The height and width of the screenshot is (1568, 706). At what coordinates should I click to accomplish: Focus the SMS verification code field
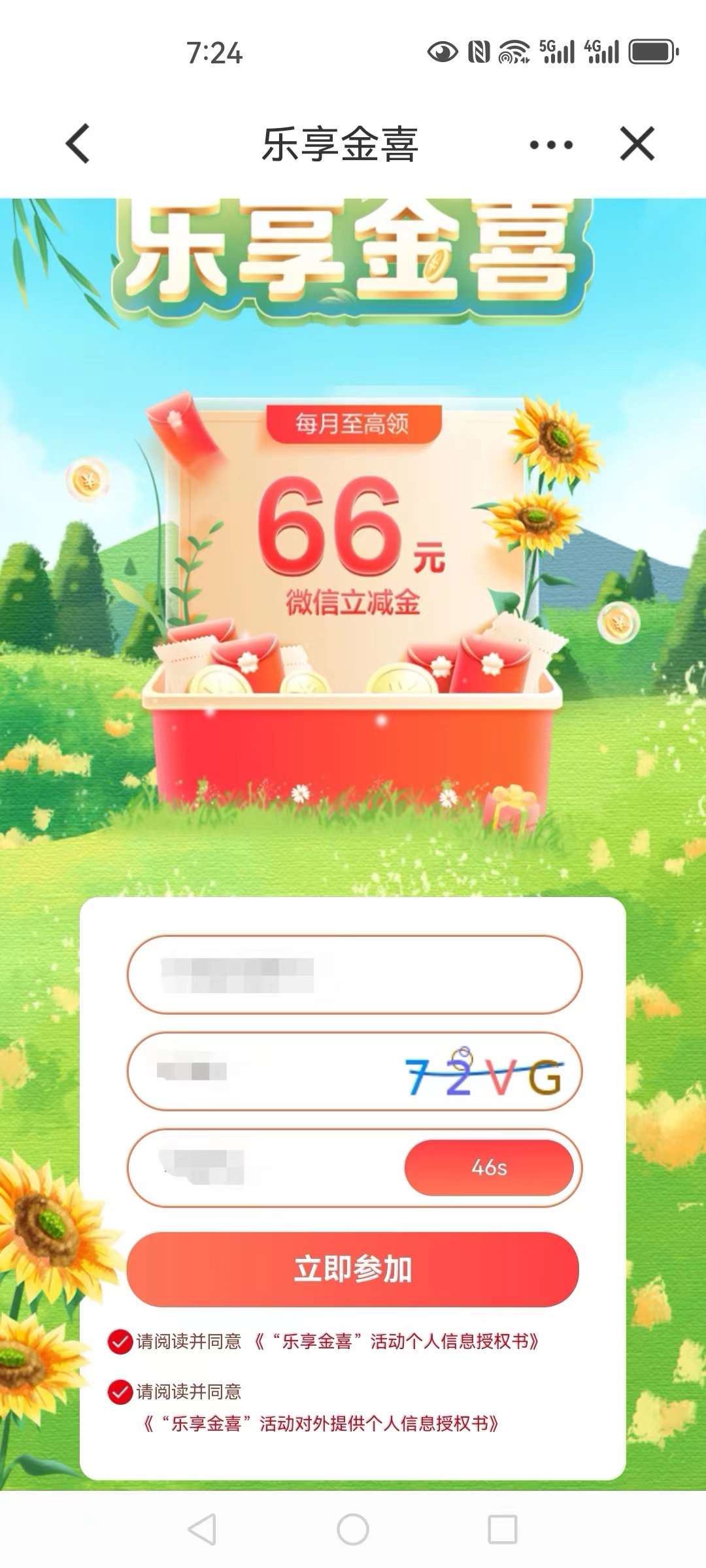(x=261, y=1168)
